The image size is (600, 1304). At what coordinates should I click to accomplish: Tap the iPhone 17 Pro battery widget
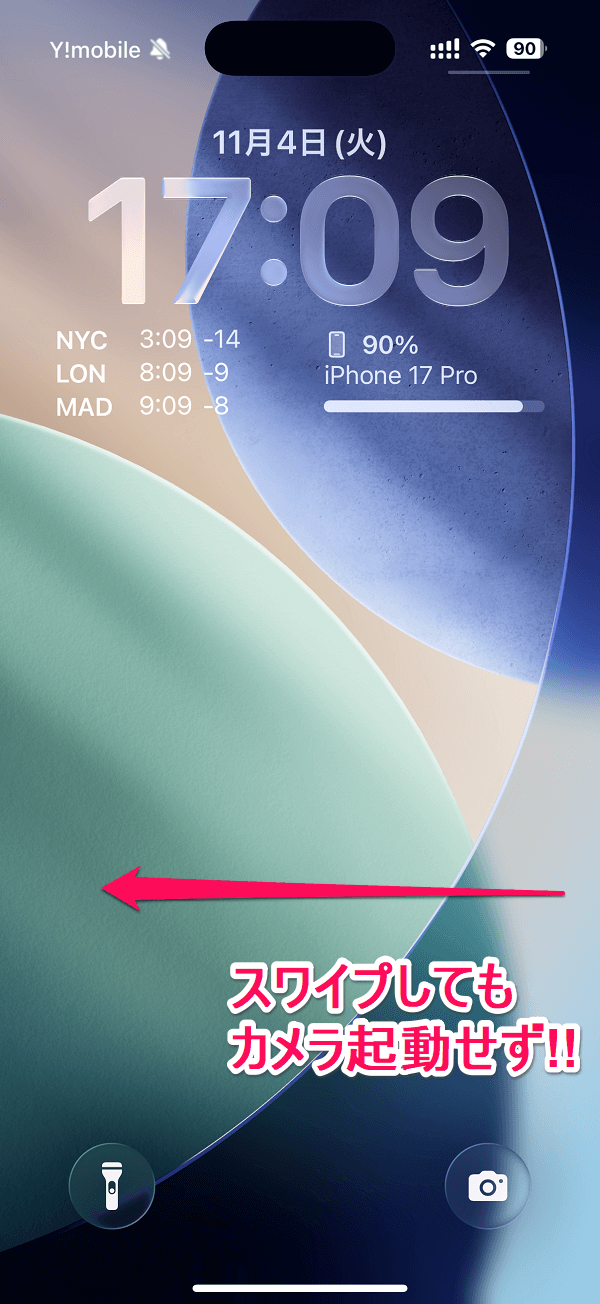point(432,375)
